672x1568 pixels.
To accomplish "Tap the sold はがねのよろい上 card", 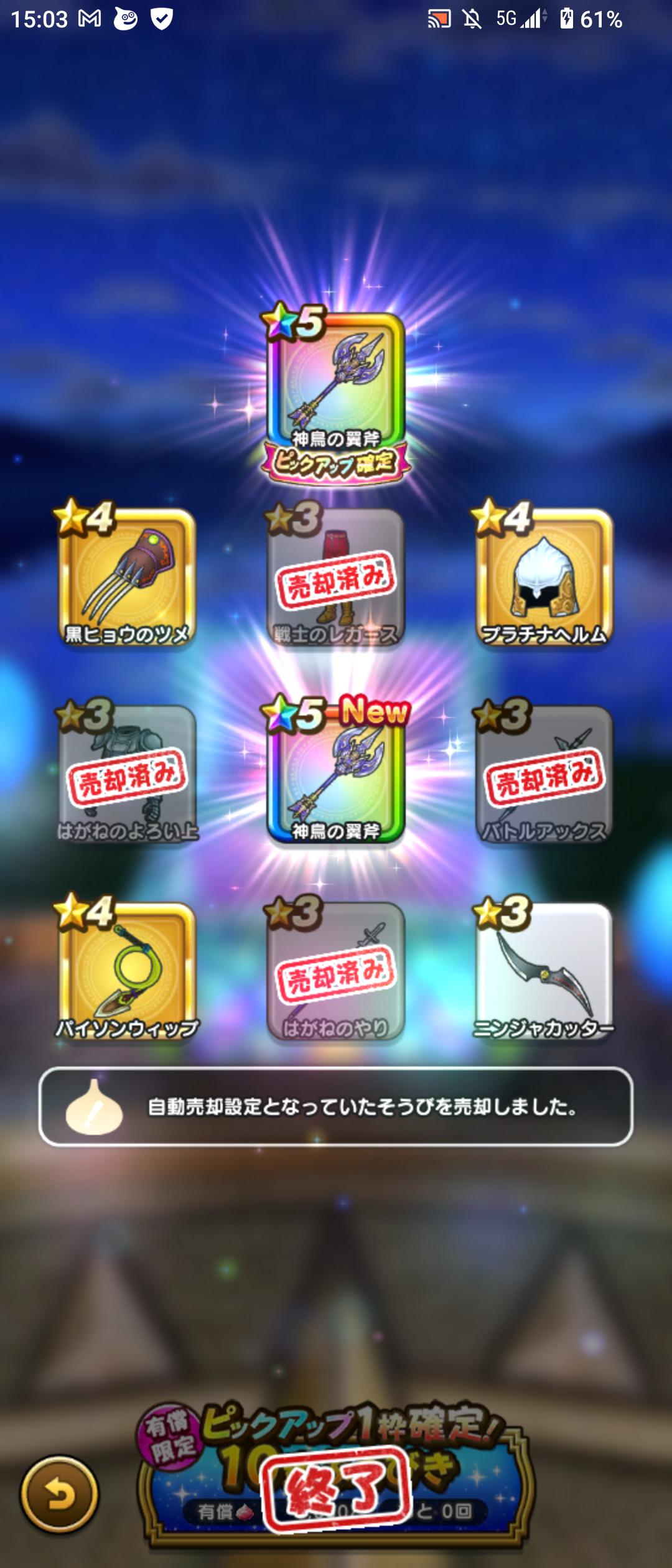I will 128,775.
